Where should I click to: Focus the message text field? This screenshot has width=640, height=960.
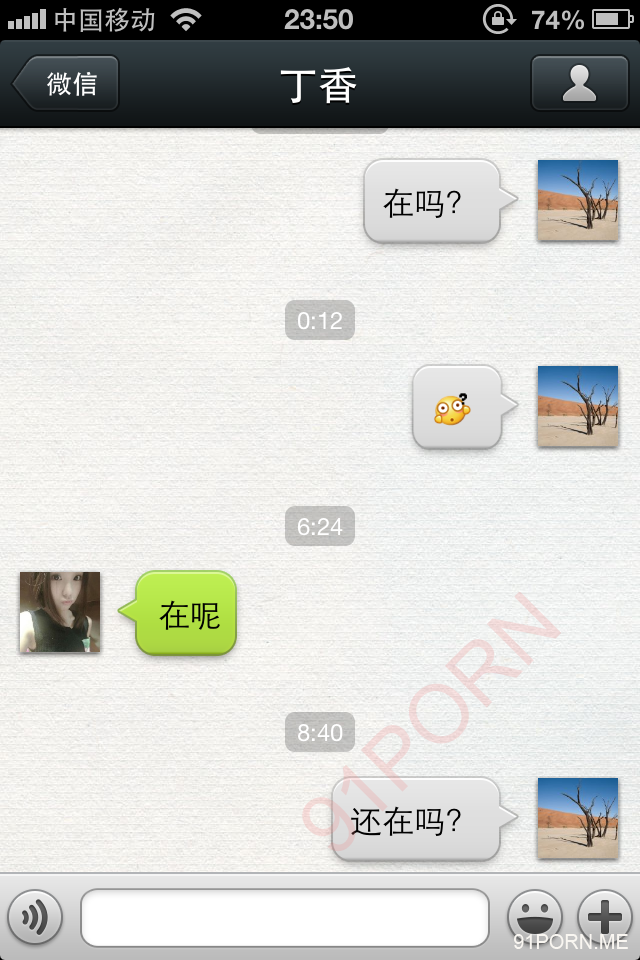[x=285, y=917]
